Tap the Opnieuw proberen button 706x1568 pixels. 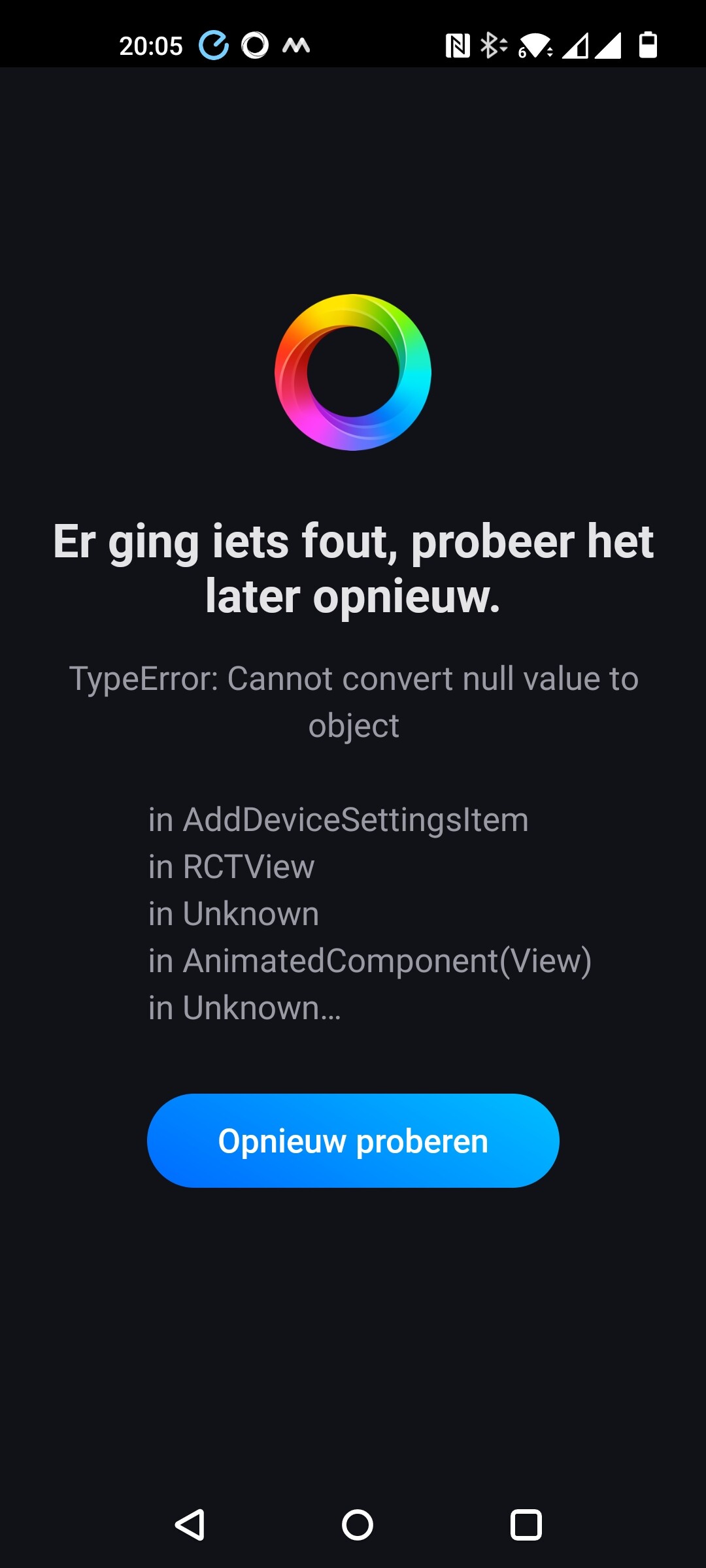point(353,1141)
